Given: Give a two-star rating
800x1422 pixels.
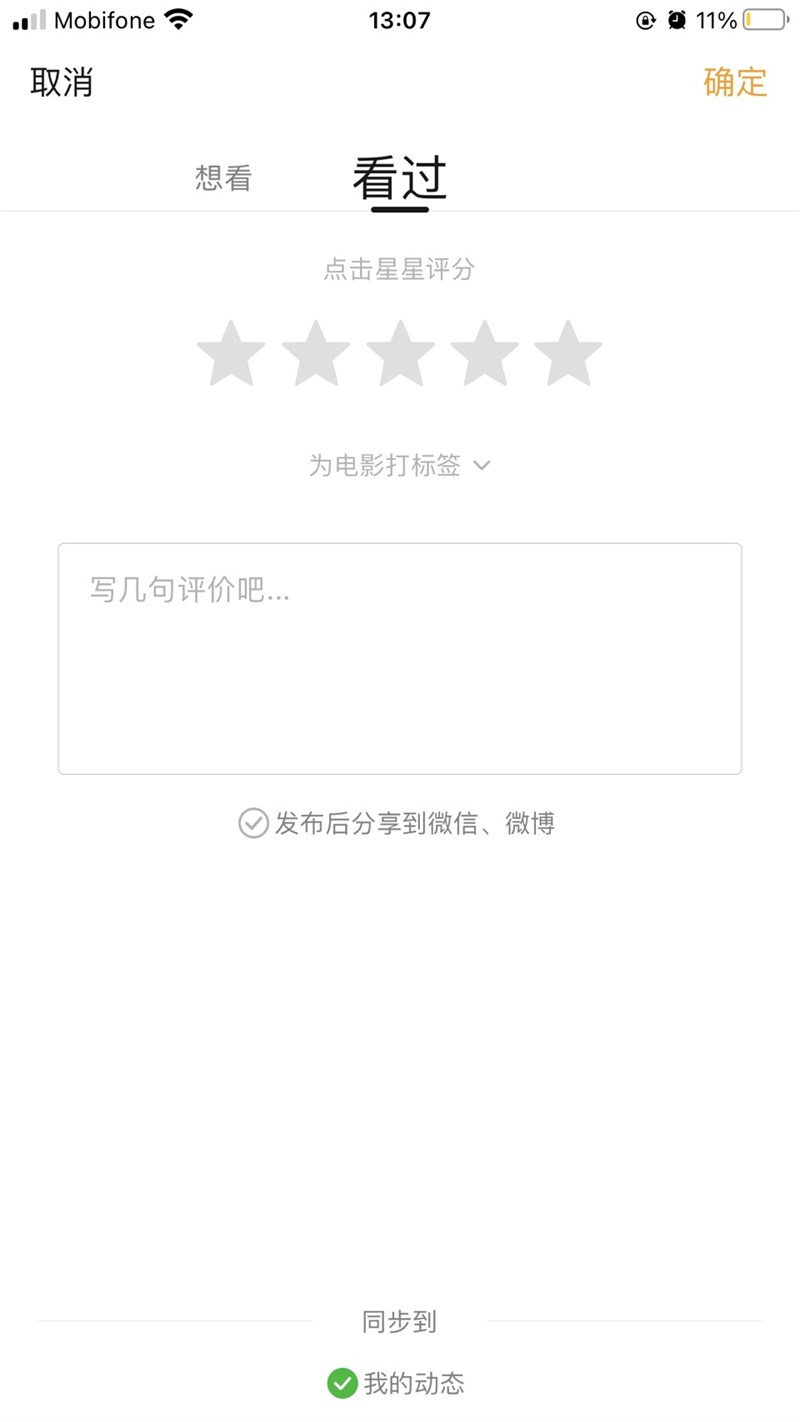Looking at the screenshot, I should point(316,354).
